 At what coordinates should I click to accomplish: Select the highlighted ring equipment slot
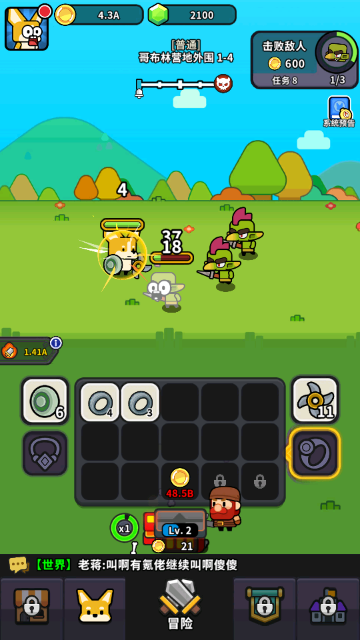tap(315, 453)
